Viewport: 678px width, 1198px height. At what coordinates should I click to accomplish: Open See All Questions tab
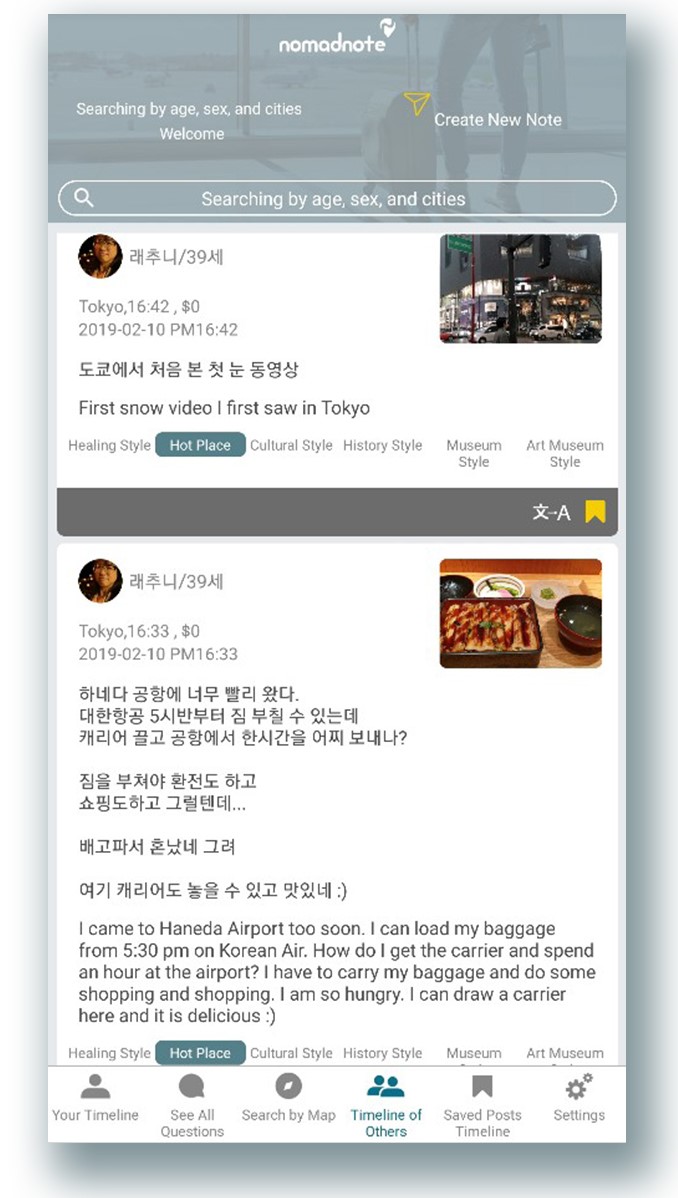tap(192, 1104)
